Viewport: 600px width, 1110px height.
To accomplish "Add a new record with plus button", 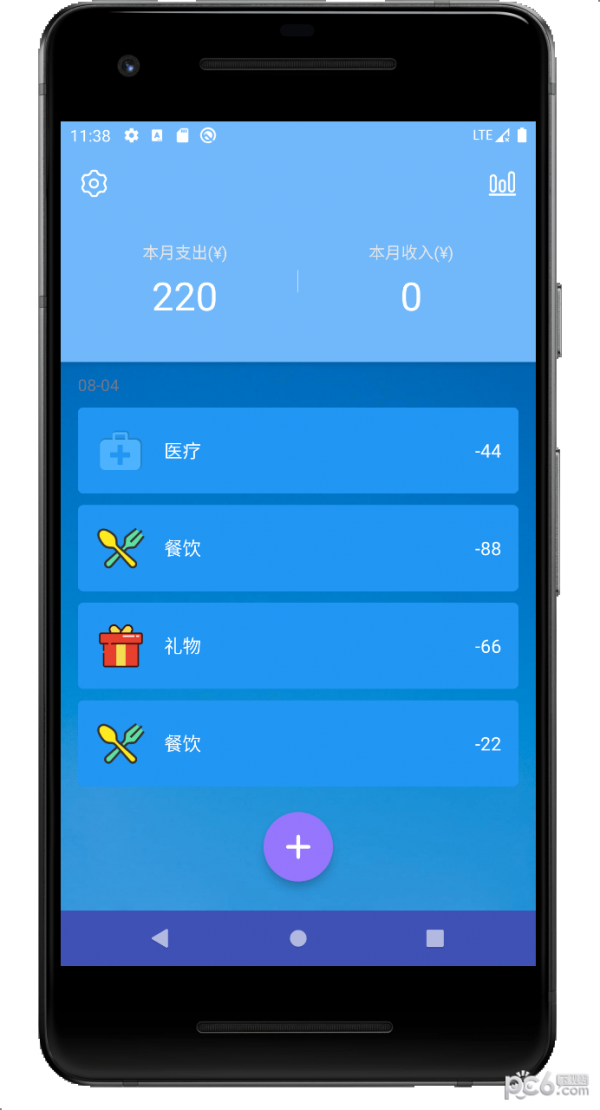I will coord(298,847).
